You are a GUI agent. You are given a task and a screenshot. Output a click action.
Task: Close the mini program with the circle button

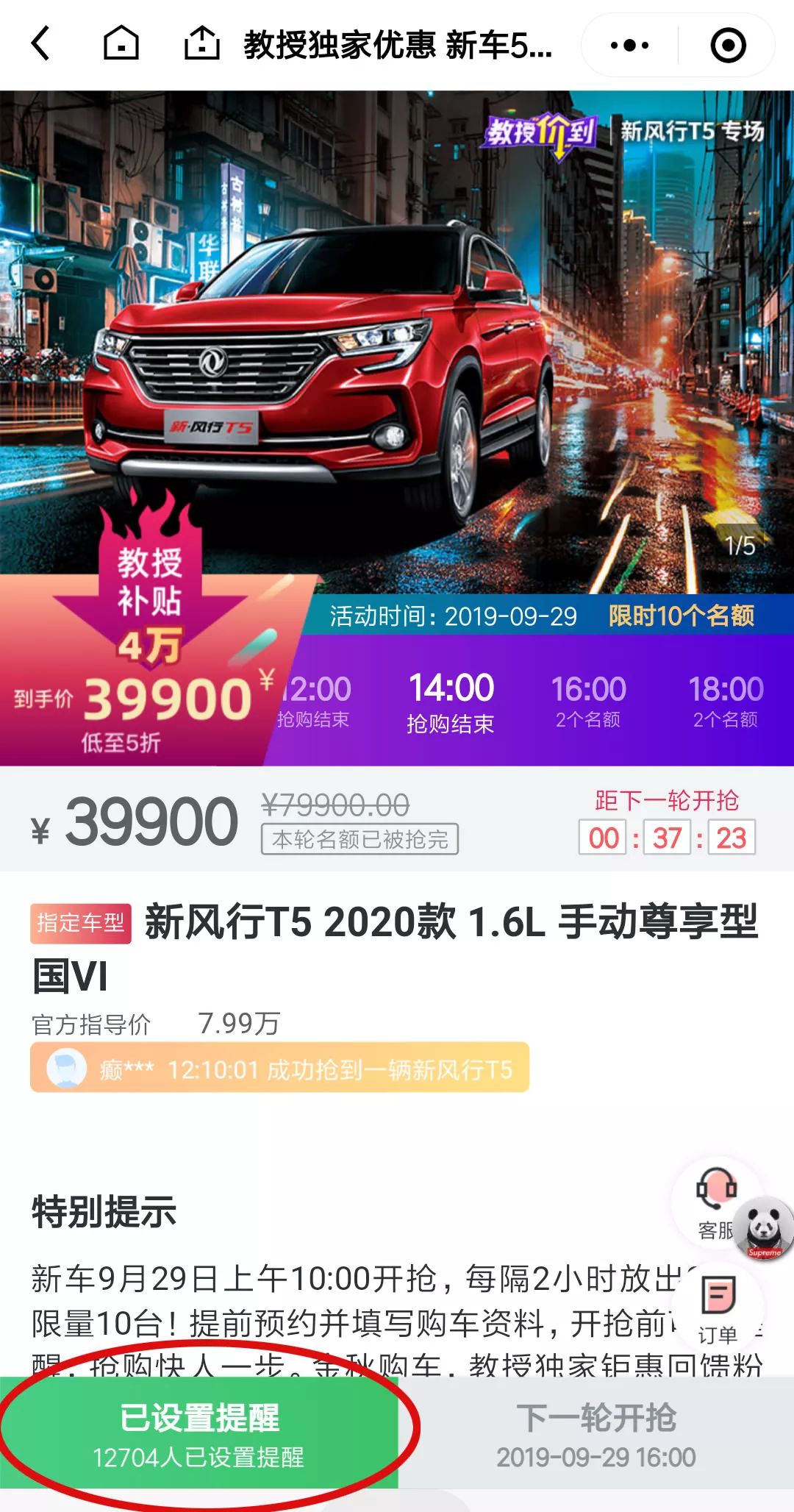pyautogui.click(x=728, y=46)
